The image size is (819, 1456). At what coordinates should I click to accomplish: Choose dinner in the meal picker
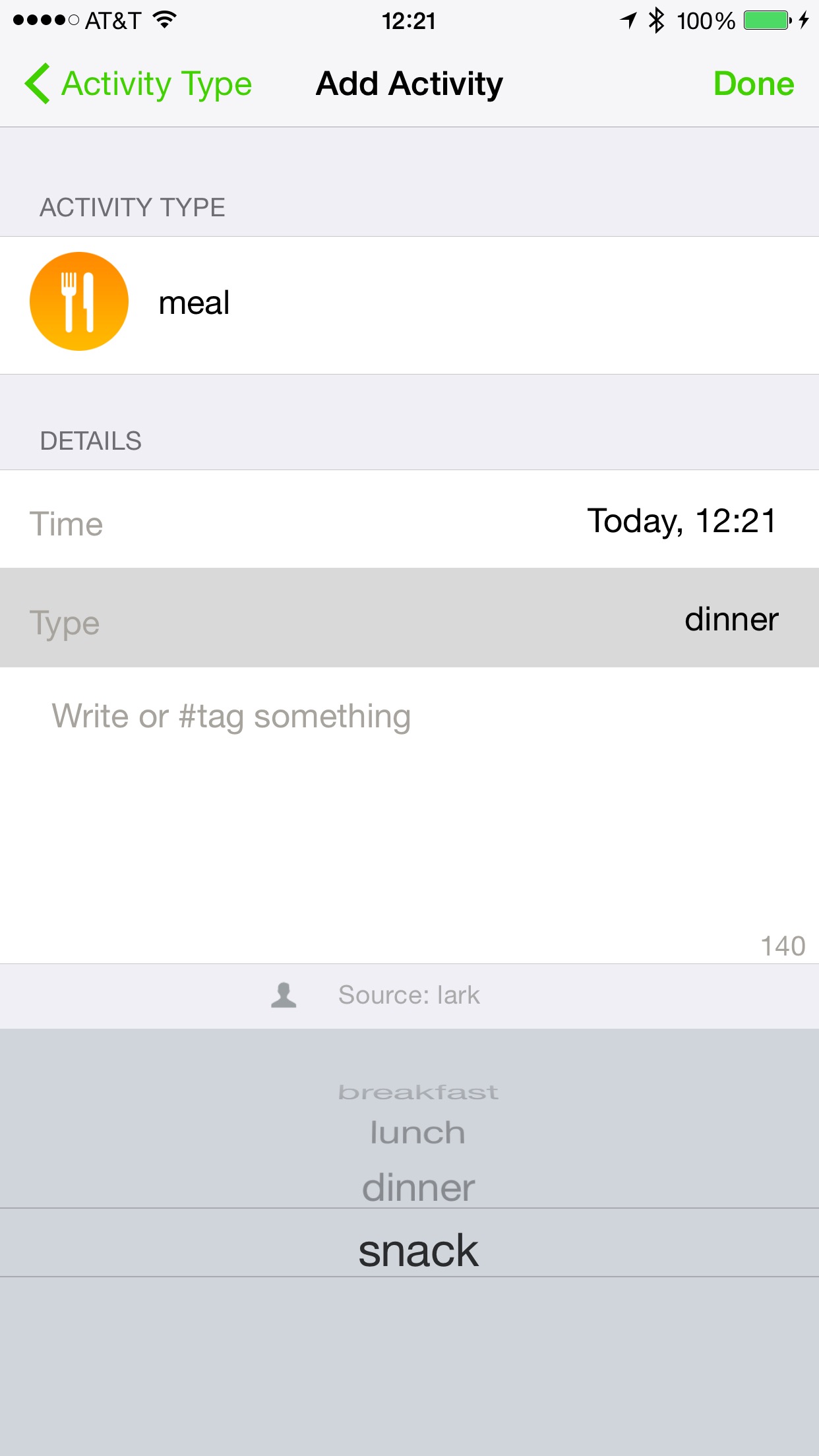418,1188
